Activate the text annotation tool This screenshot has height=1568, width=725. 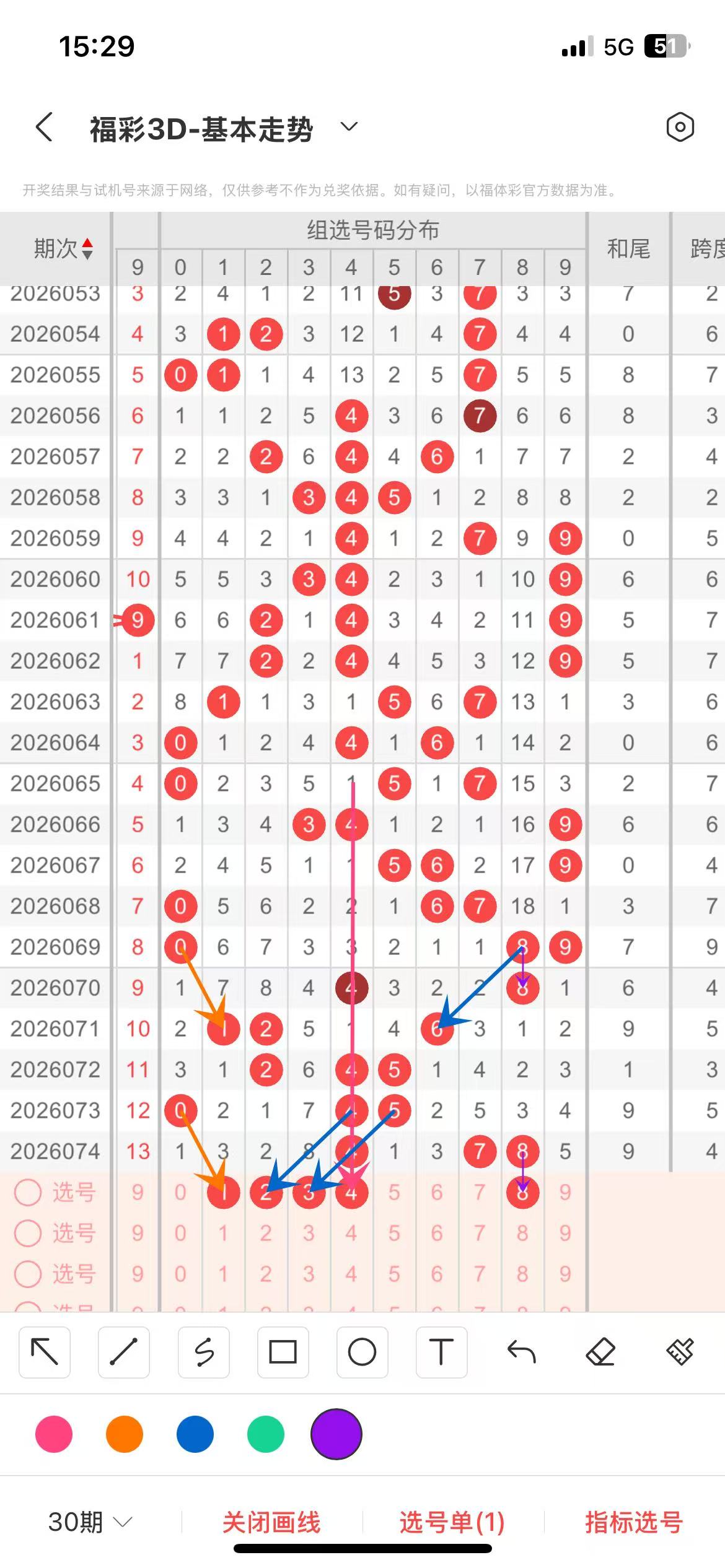coord(441,1352)
